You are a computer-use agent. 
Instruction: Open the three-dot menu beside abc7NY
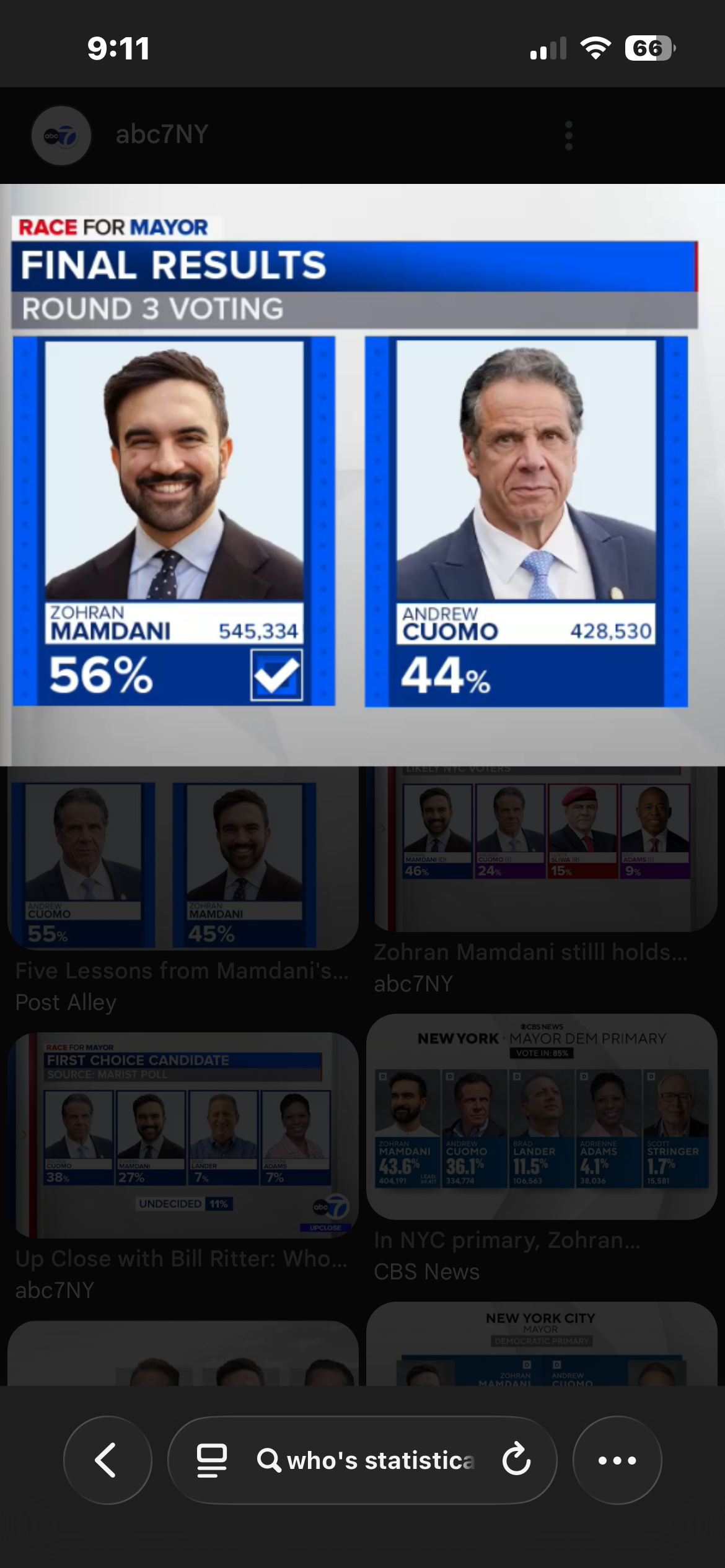point(568,136)
